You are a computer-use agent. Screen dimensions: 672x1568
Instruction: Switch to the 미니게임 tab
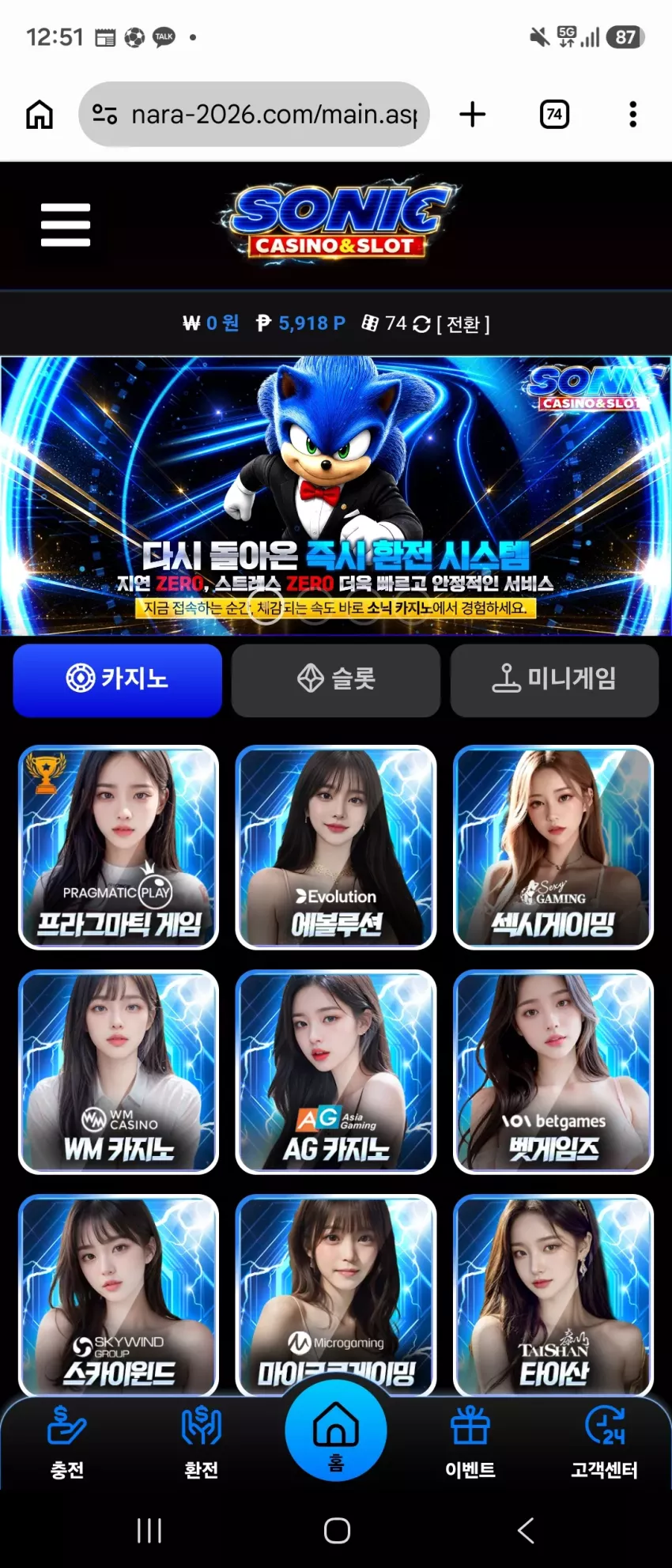tap(554, 680)
